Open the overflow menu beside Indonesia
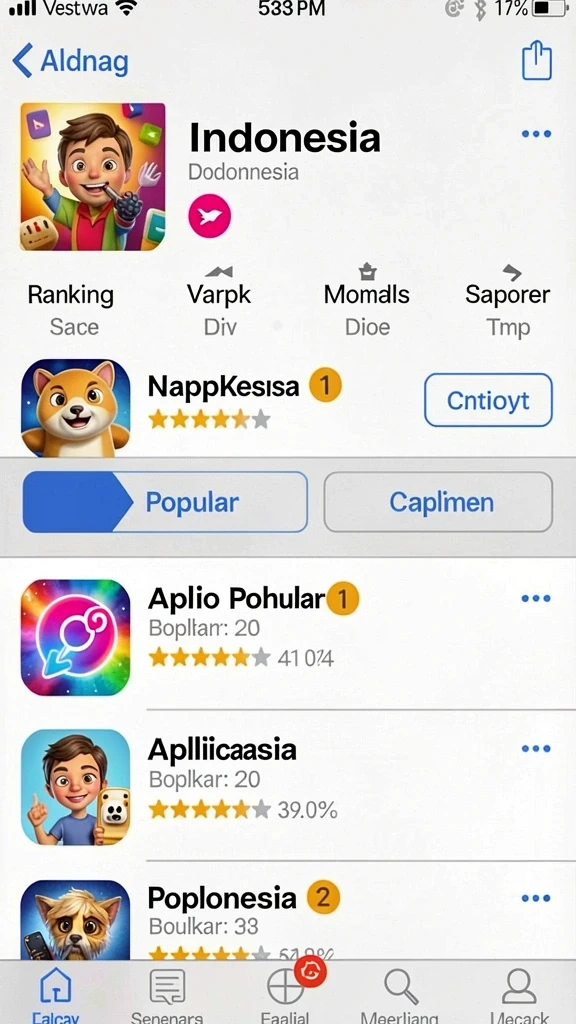 (x=536, y=134)
